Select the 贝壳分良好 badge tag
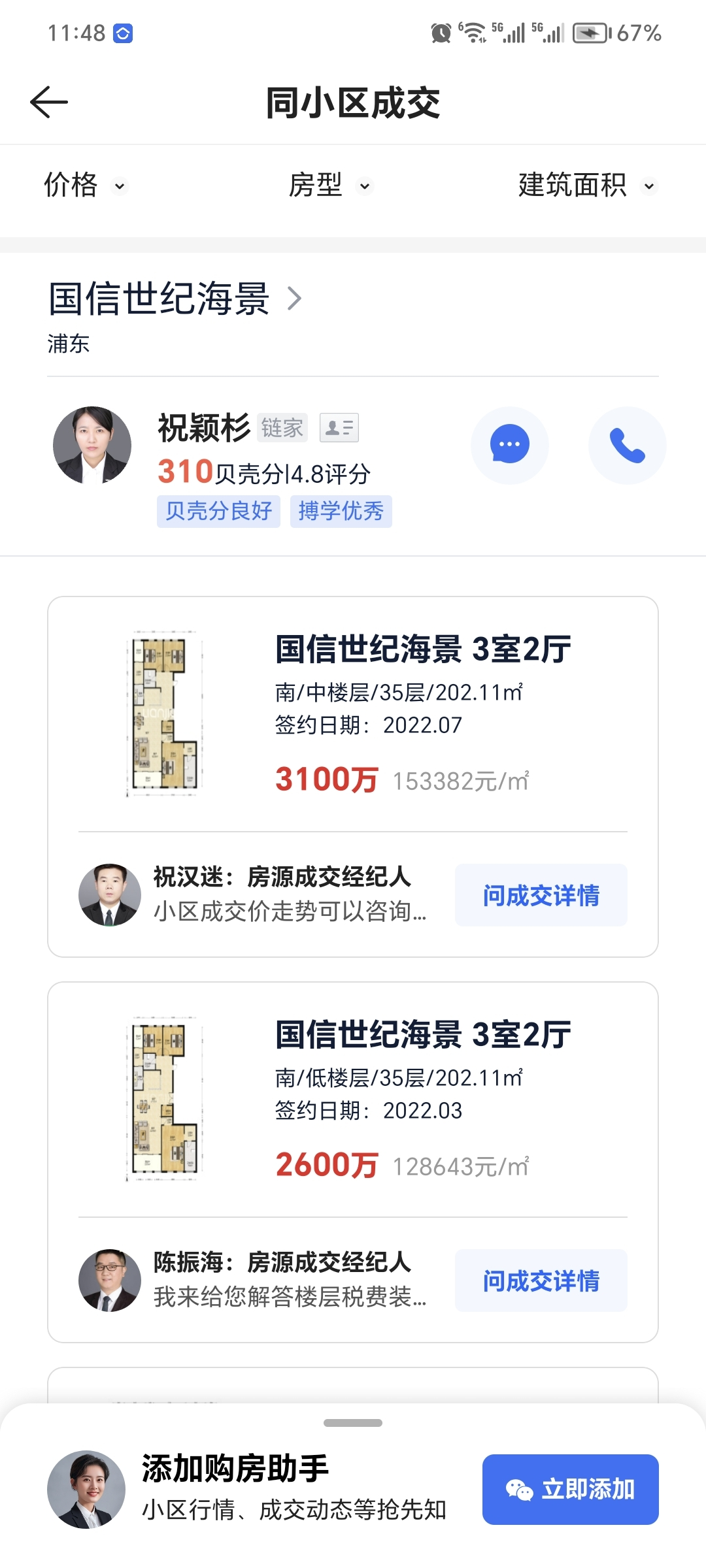The width and height of the screenshot is (706, 1568). (219, 512)
